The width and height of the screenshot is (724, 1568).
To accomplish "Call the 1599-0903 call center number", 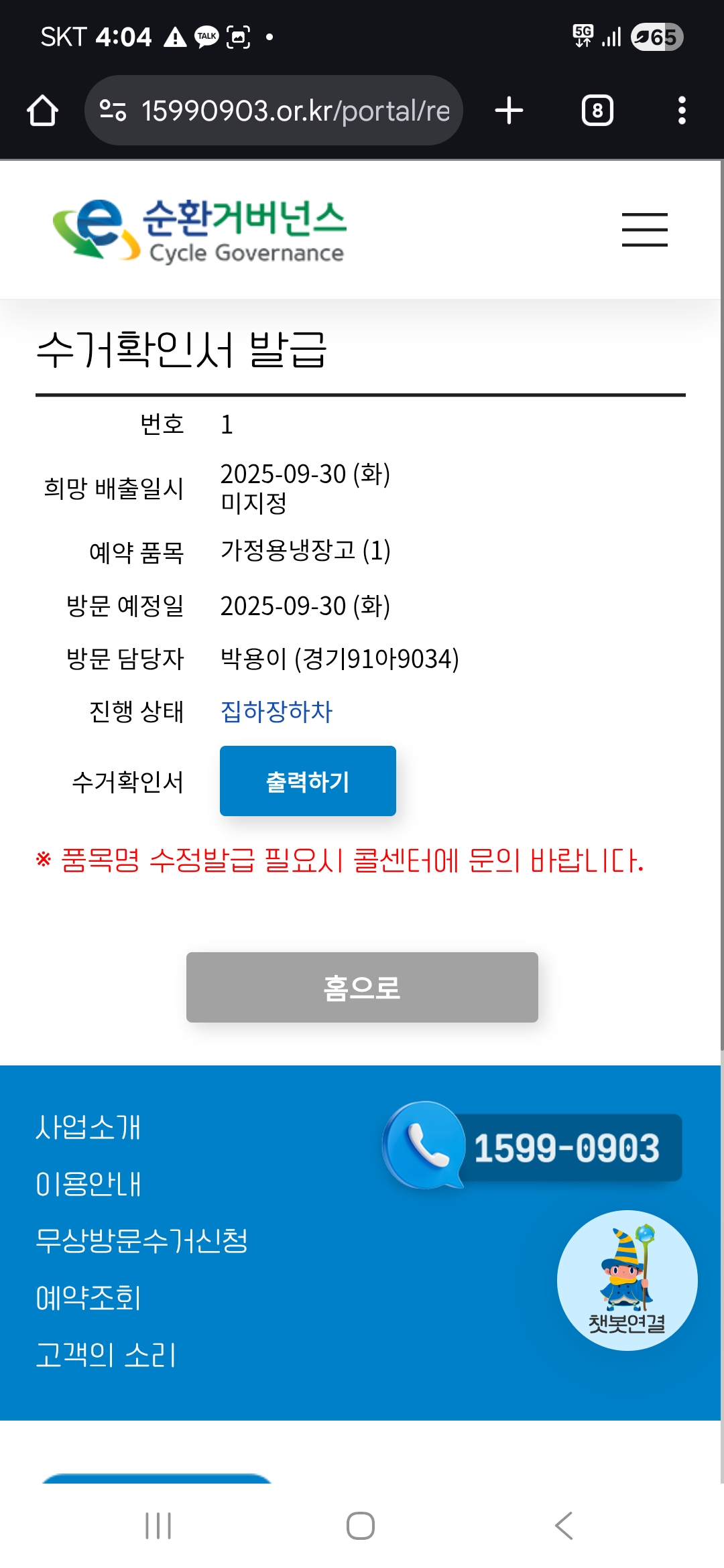I will point(533,1147).
